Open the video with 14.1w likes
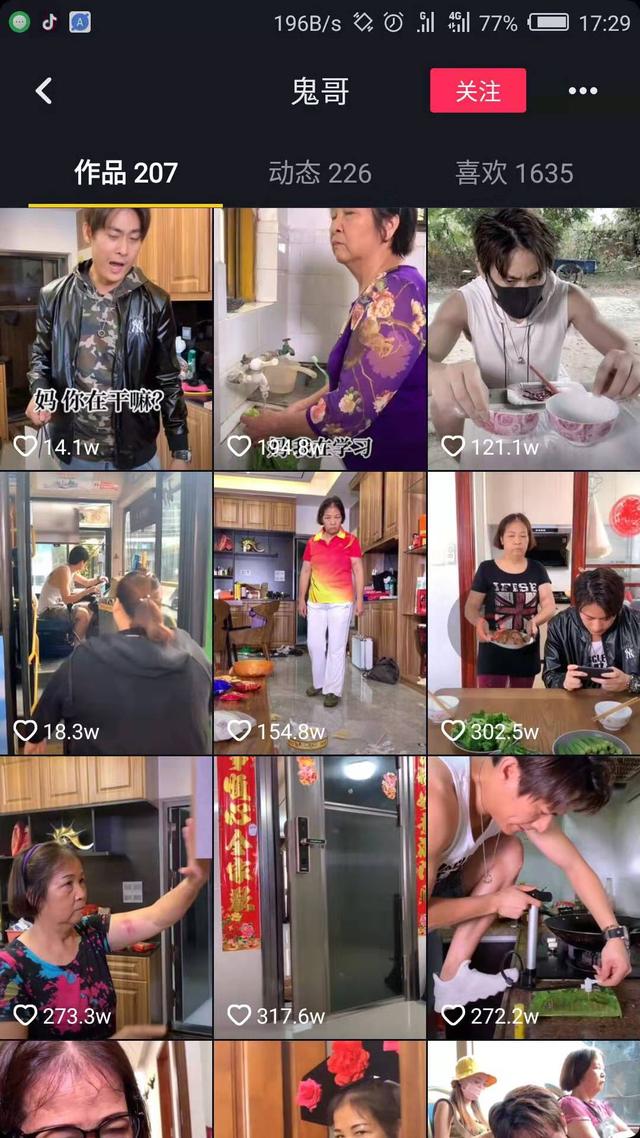 106,338
